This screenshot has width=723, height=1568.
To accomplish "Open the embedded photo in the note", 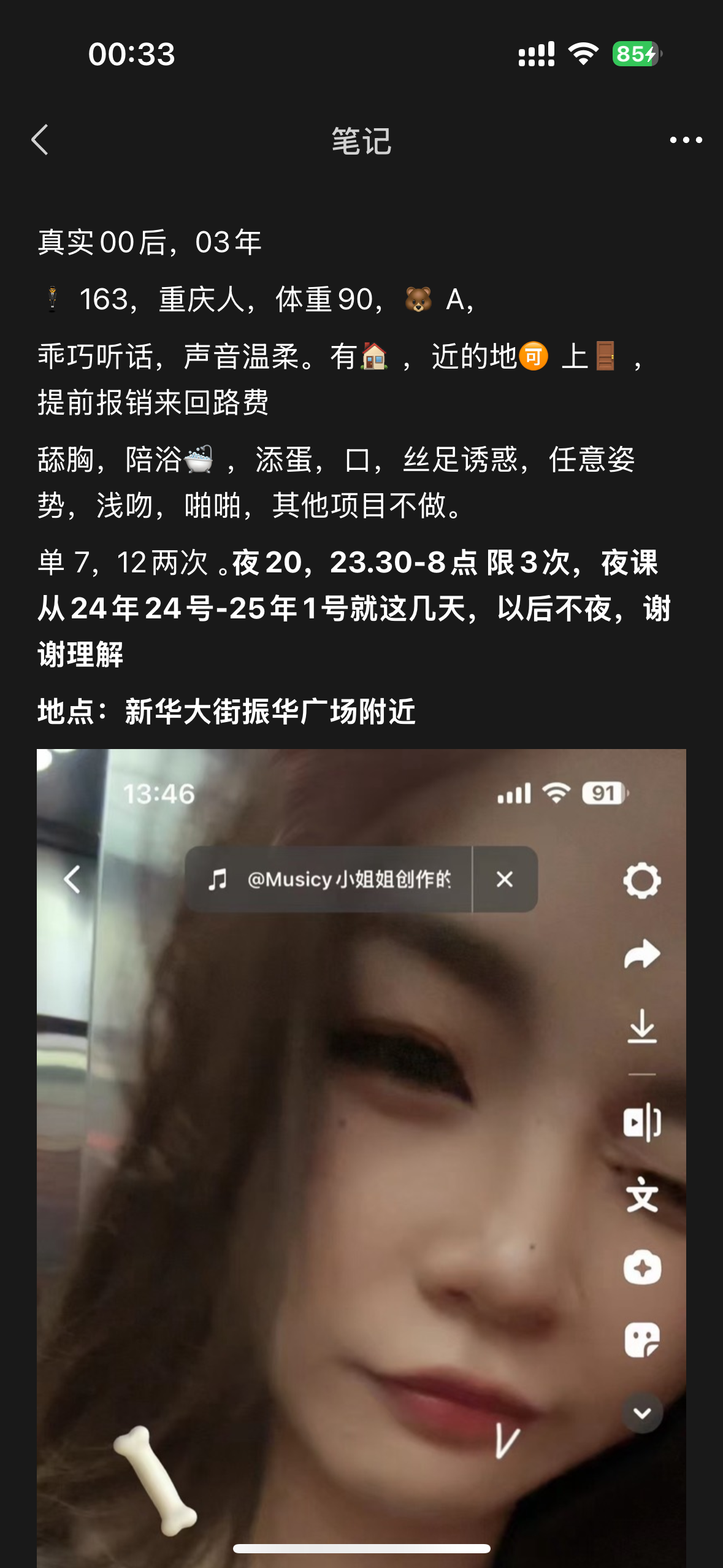I will (x=361, y=1153).
